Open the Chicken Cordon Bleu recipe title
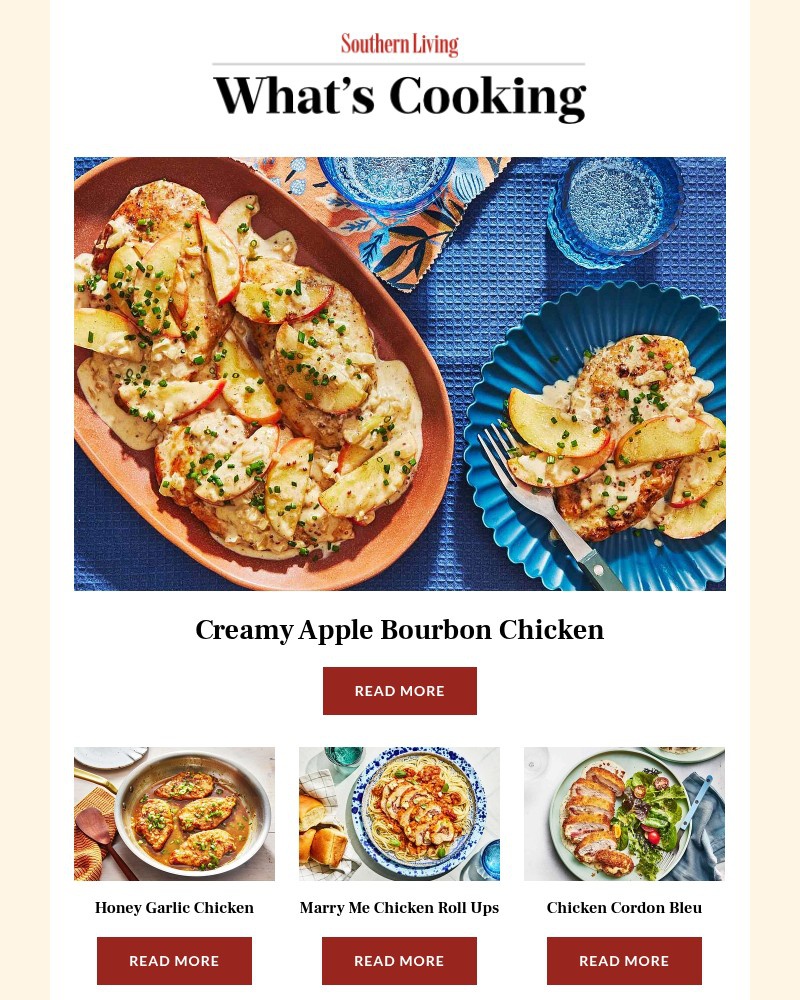 pyautogui.click(x=624, y=908)
